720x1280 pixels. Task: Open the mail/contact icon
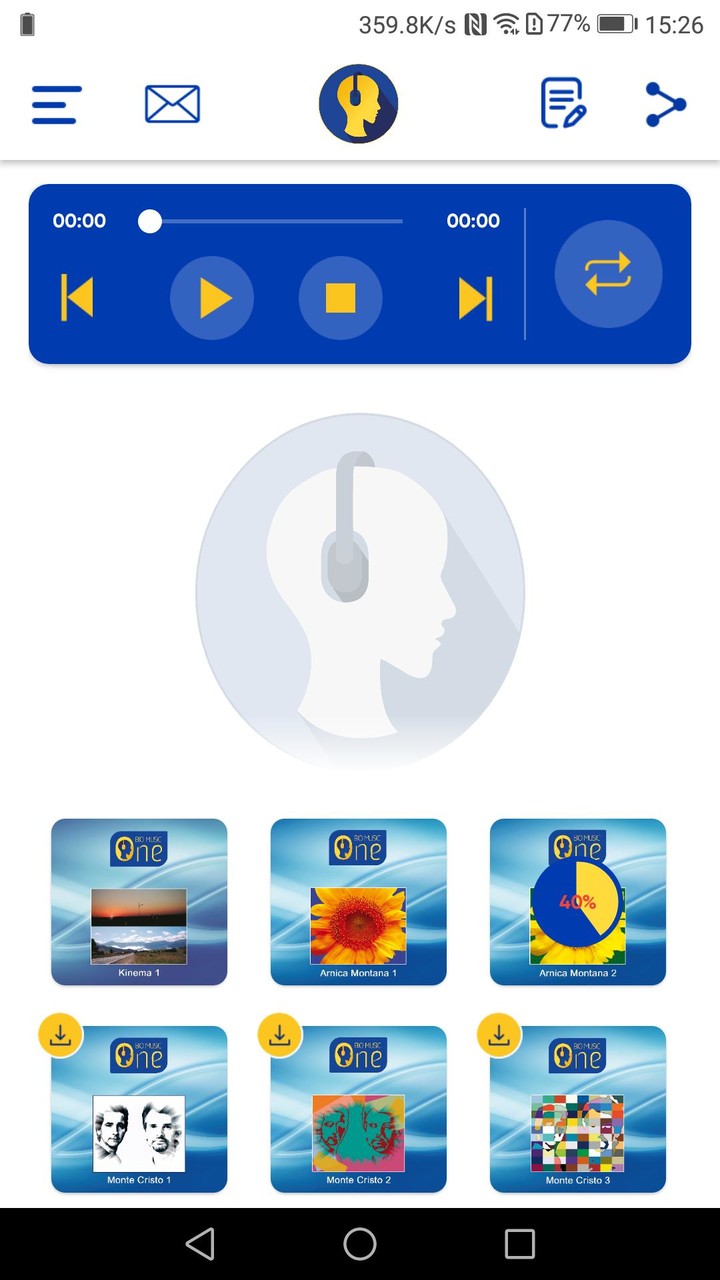coord(172,103)
